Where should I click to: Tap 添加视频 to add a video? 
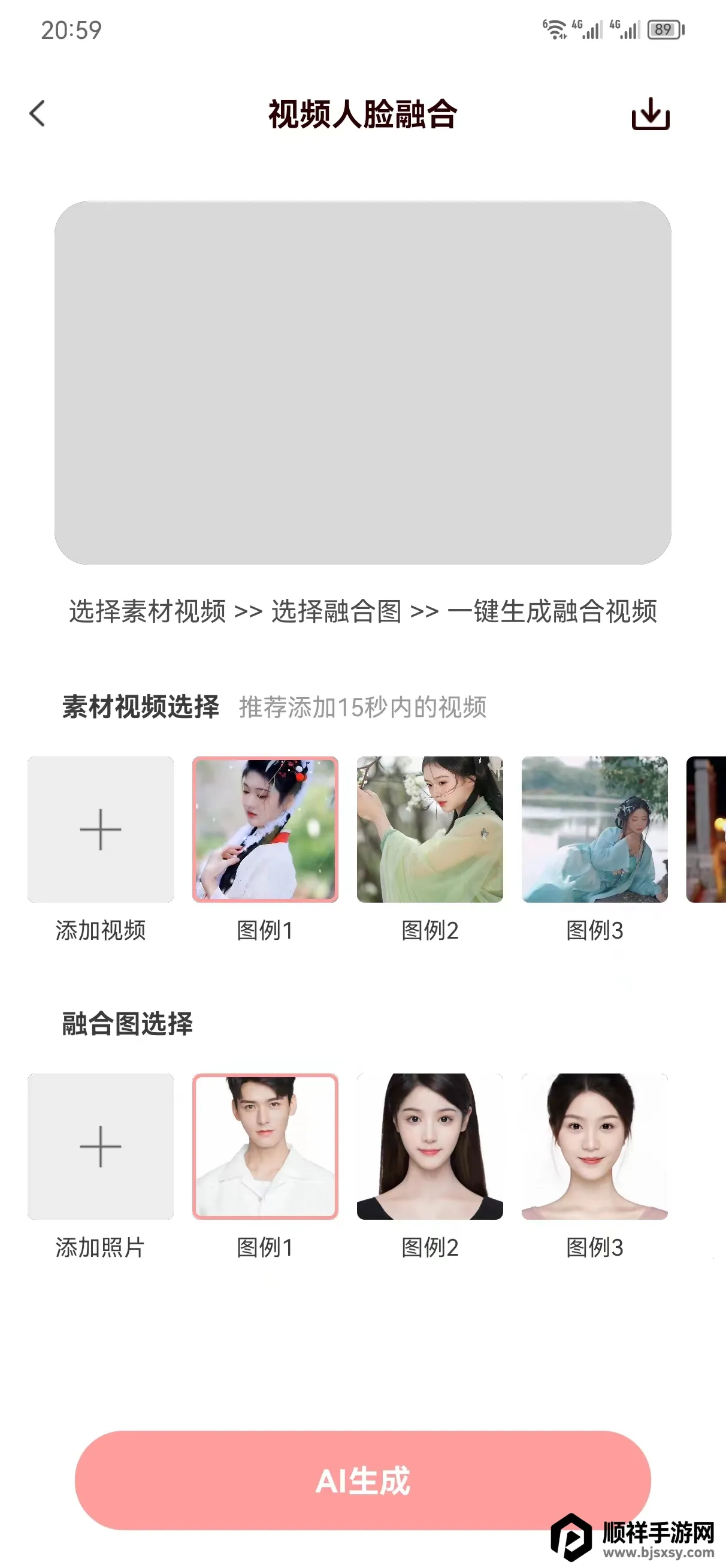point(101,829)
